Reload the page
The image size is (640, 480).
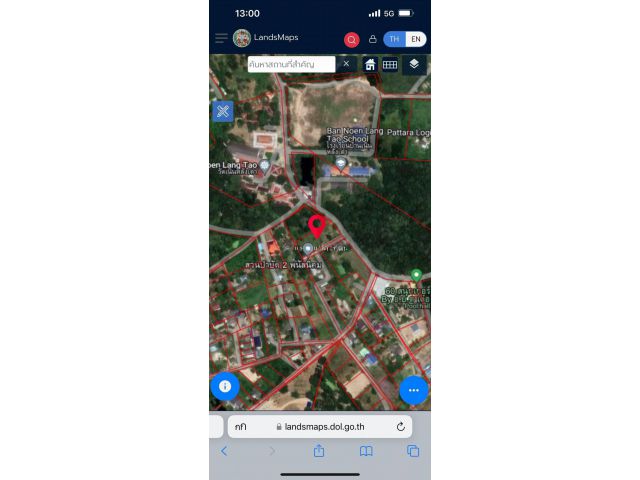coord(400,426)
